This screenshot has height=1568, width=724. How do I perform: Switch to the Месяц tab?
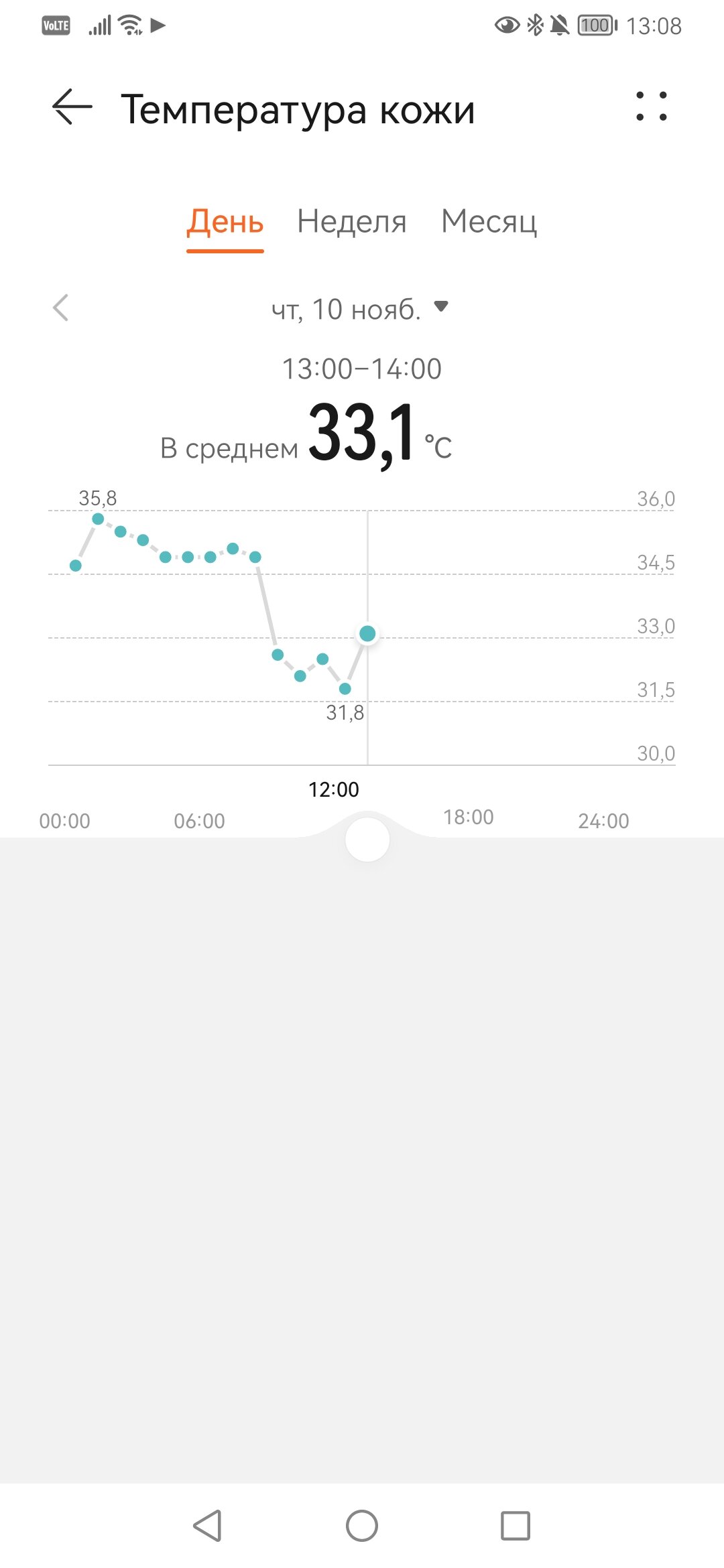[489, 222]
